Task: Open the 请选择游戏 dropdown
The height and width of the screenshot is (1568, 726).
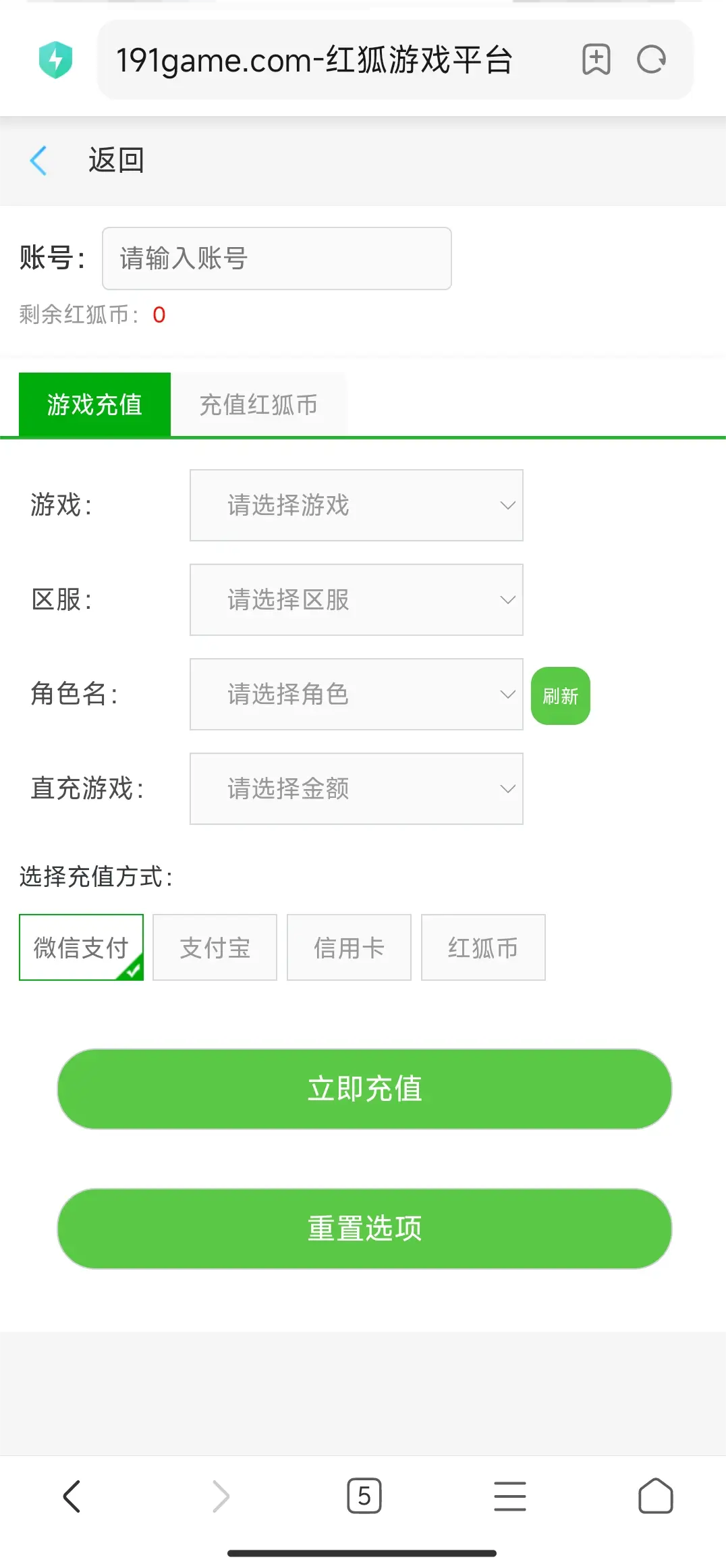Action: tap(356, 505)
